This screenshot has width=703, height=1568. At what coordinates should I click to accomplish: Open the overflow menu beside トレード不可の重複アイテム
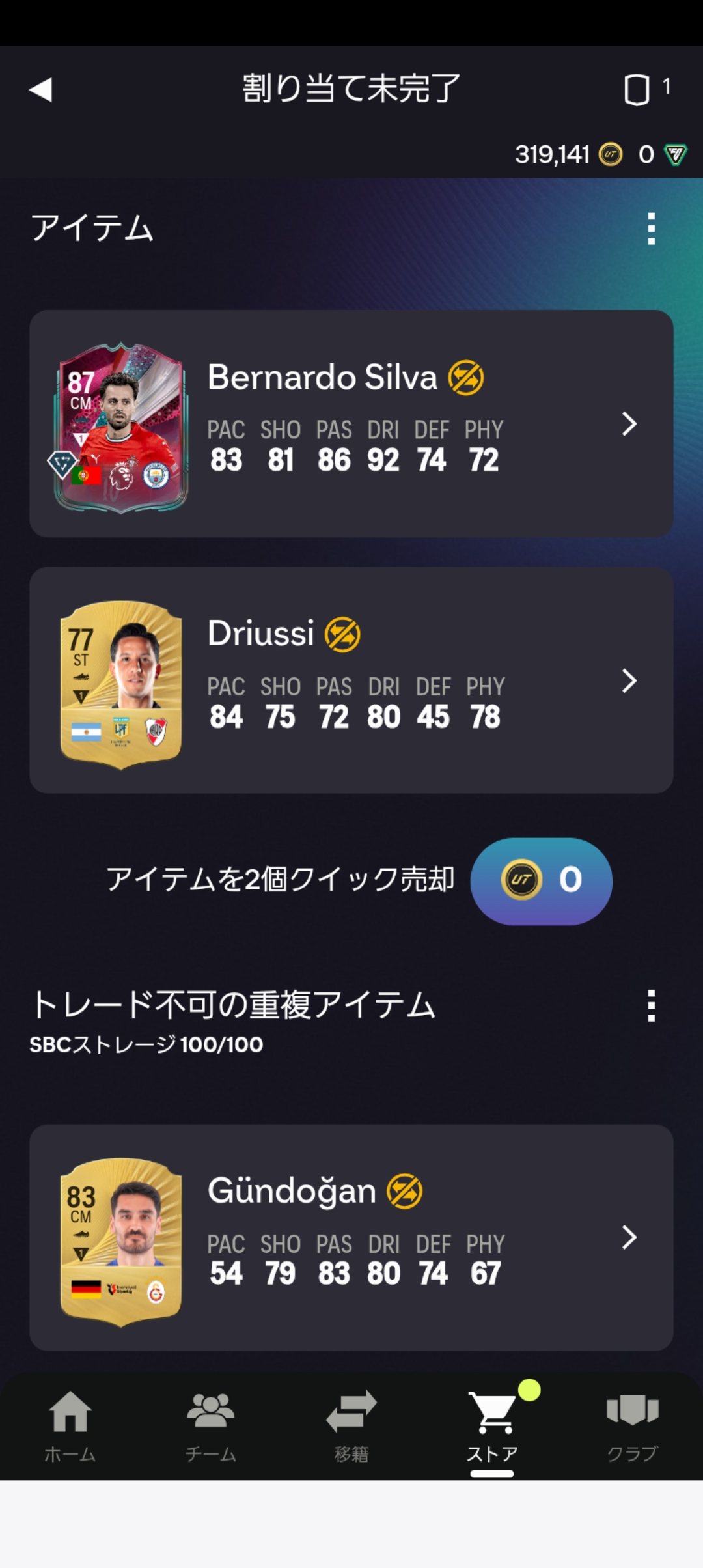point(651,1005)
